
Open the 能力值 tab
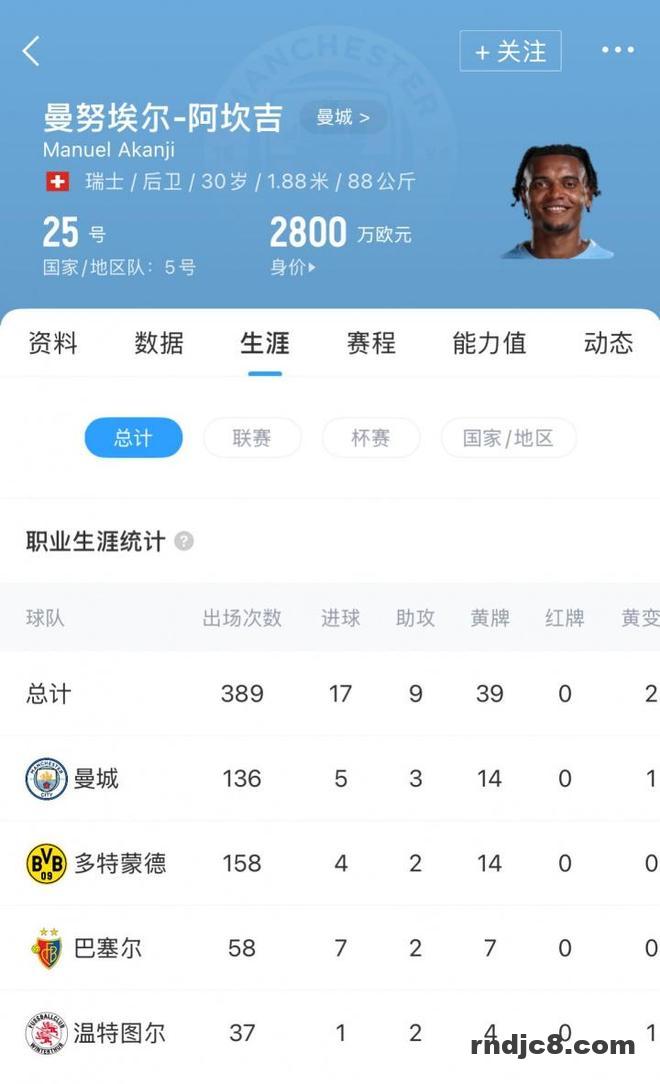[x=489, y=343]
